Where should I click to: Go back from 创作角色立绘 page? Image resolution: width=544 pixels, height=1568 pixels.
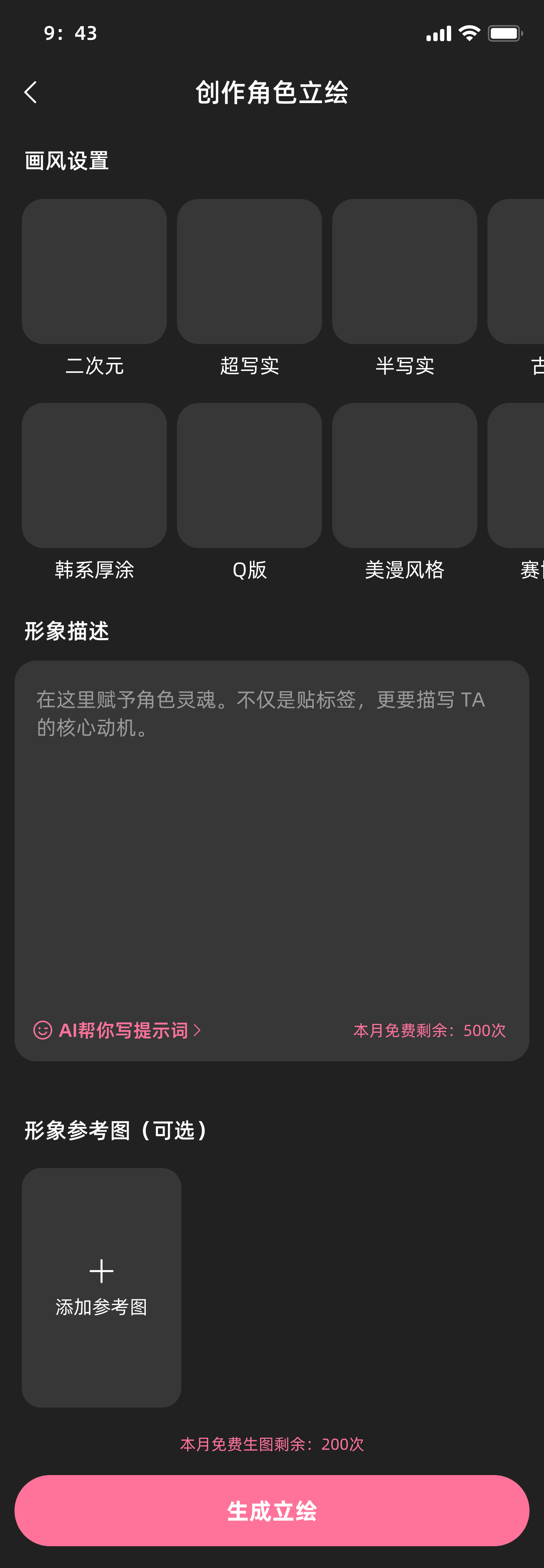30,93
